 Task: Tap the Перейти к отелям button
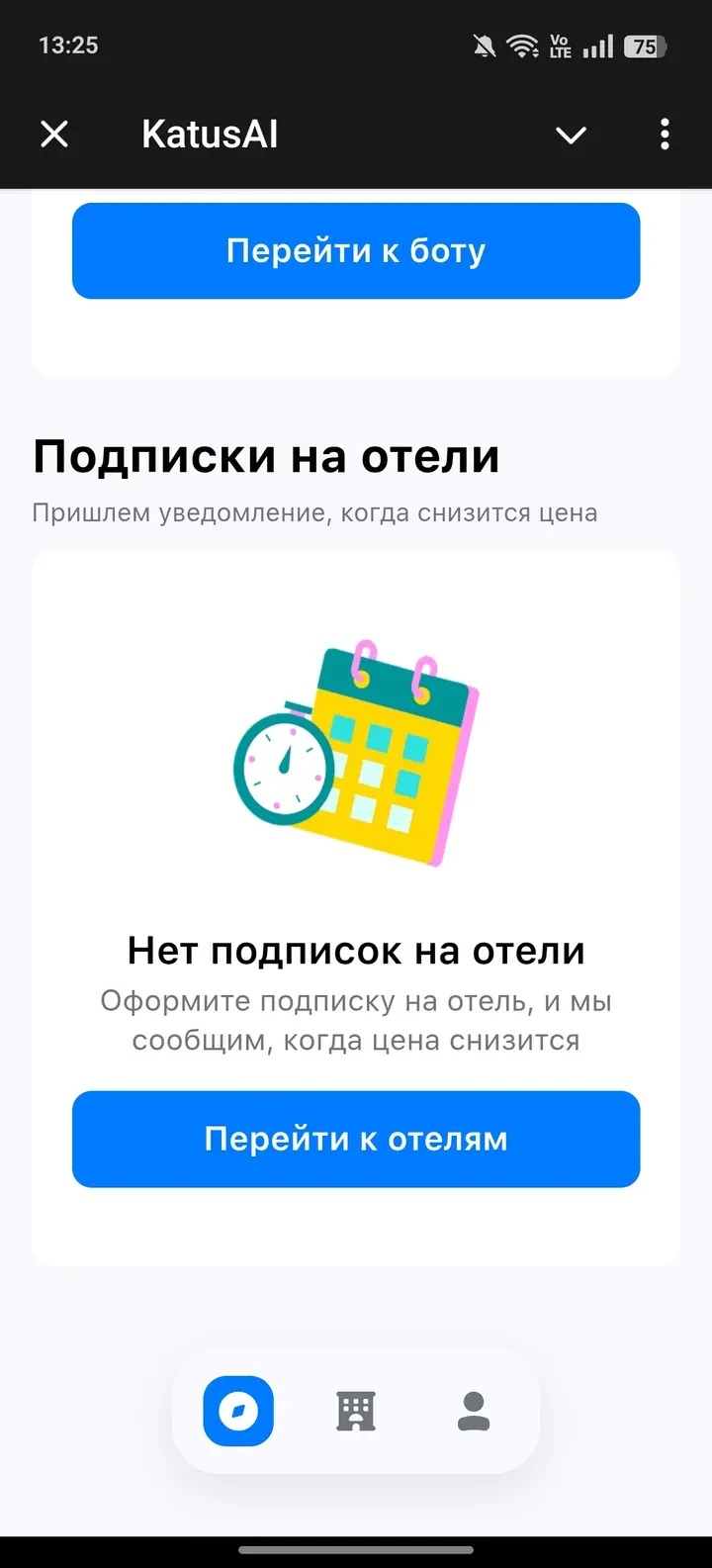point(356,1139)
